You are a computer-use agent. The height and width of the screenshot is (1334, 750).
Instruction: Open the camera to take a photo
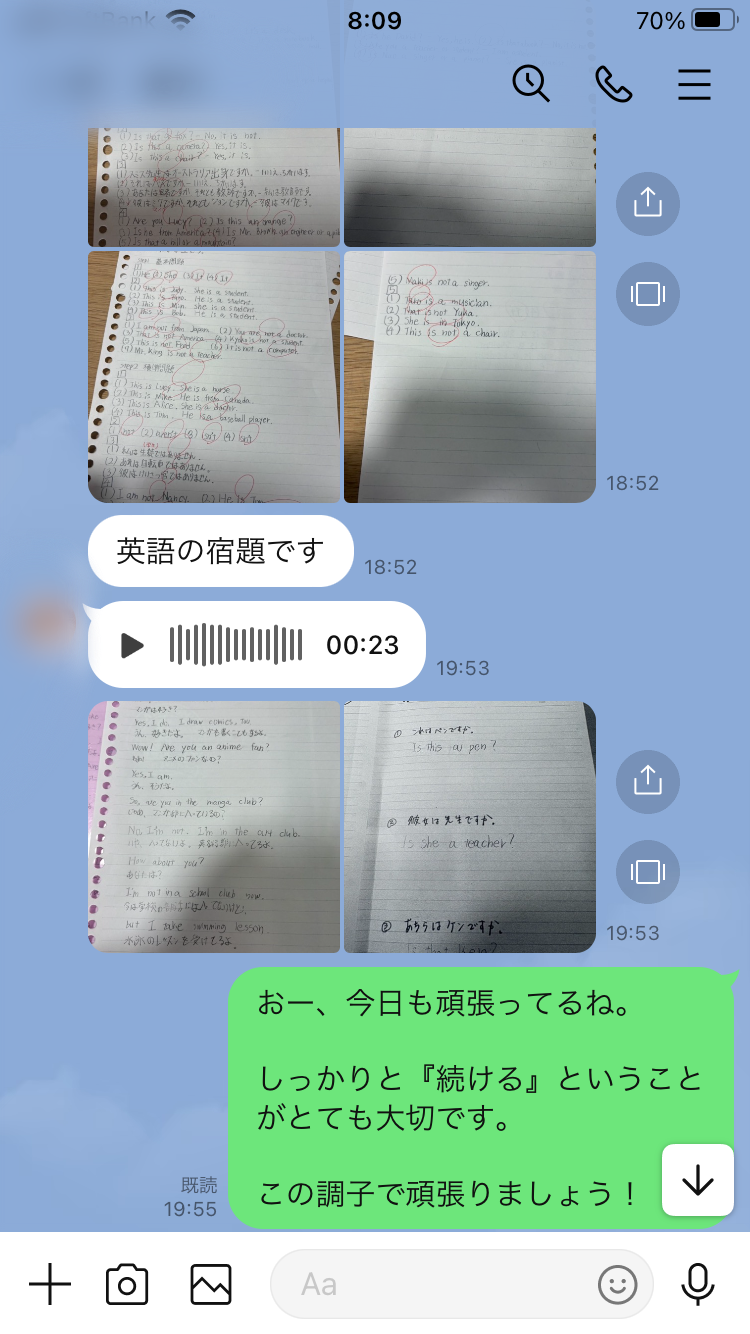[127, 1284]
